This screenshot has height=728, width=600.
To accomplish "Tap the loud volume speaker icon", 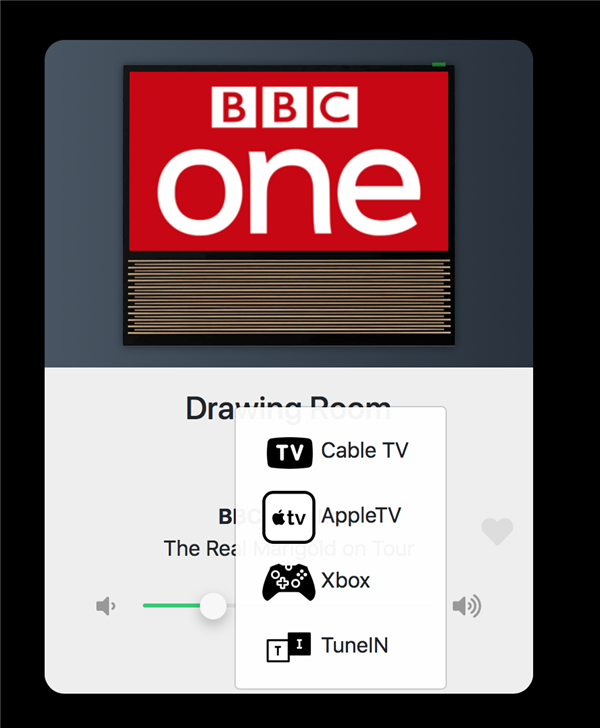I will (x=466, y=606).
